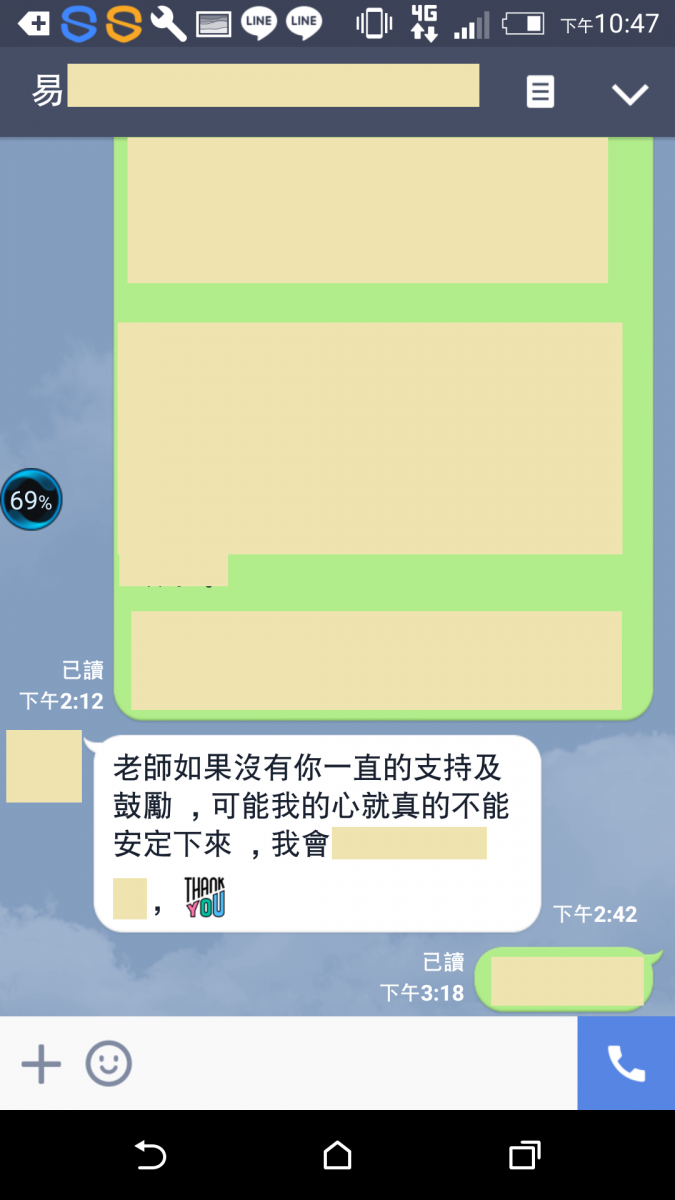Tap the plus icon to attach content

41,1064
